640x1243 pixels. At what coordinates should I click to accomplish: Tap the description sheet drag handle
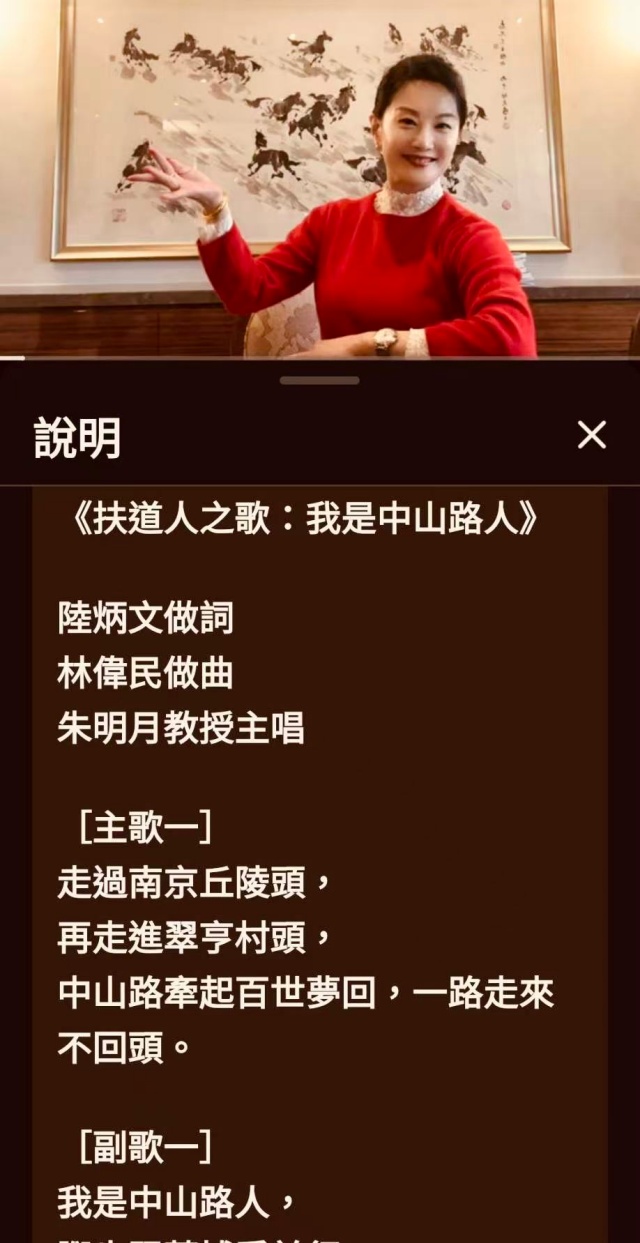(319, 381)
